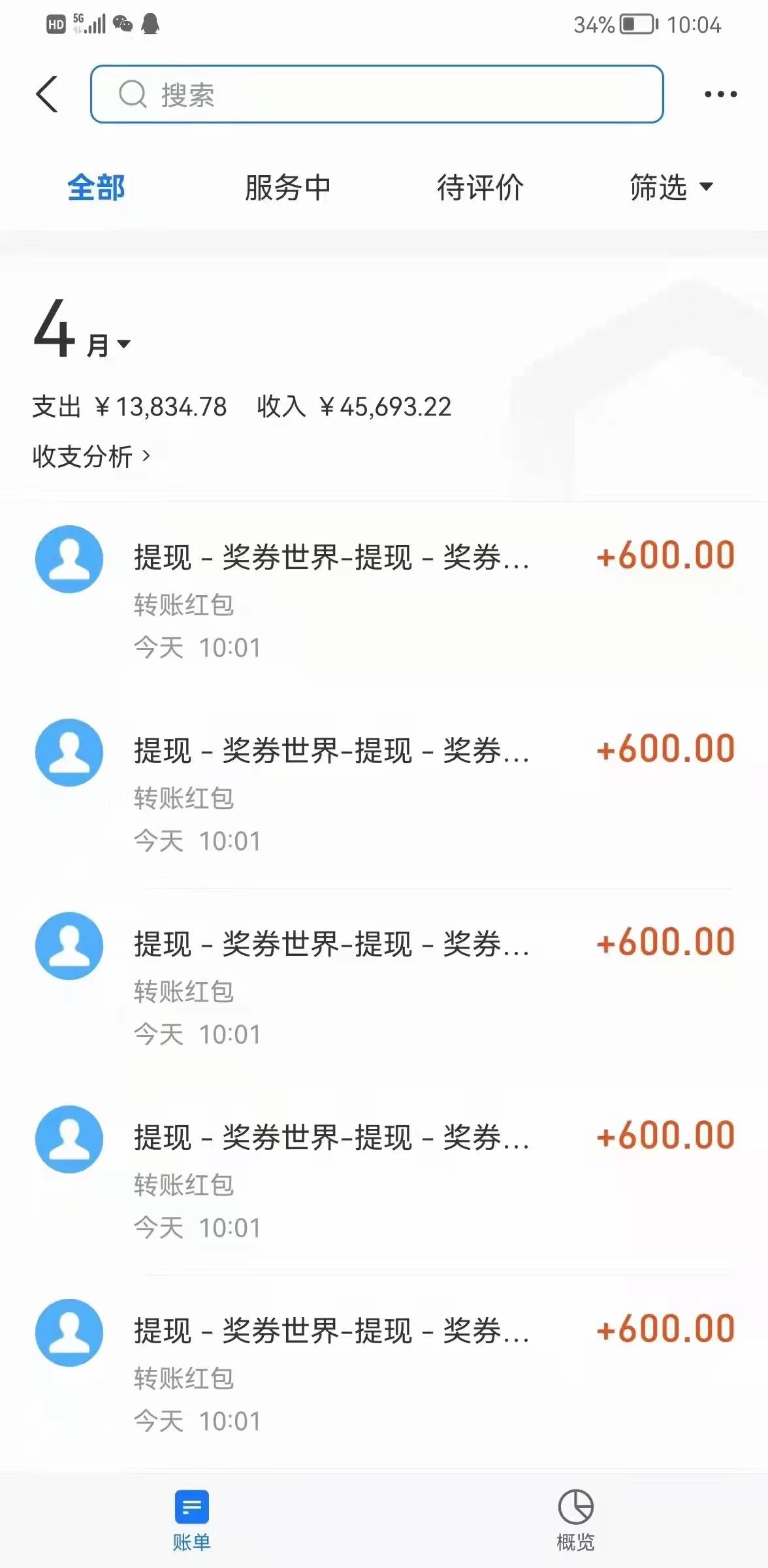The image size is (768, 1568).
Task: Switch to the 服务中 tab
Action: [288, 188]
